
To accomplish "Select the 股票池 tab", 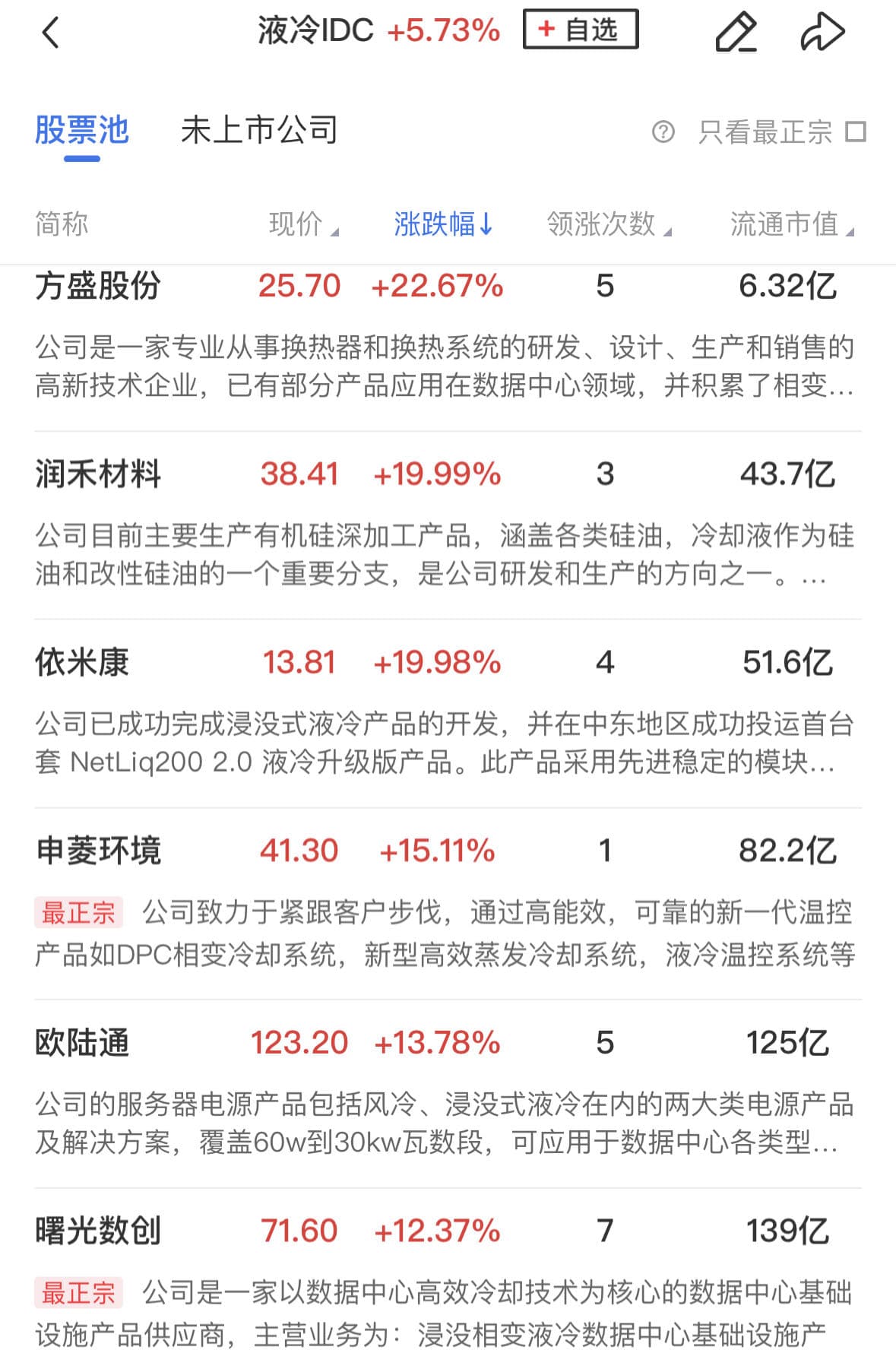I will point(81,131).
